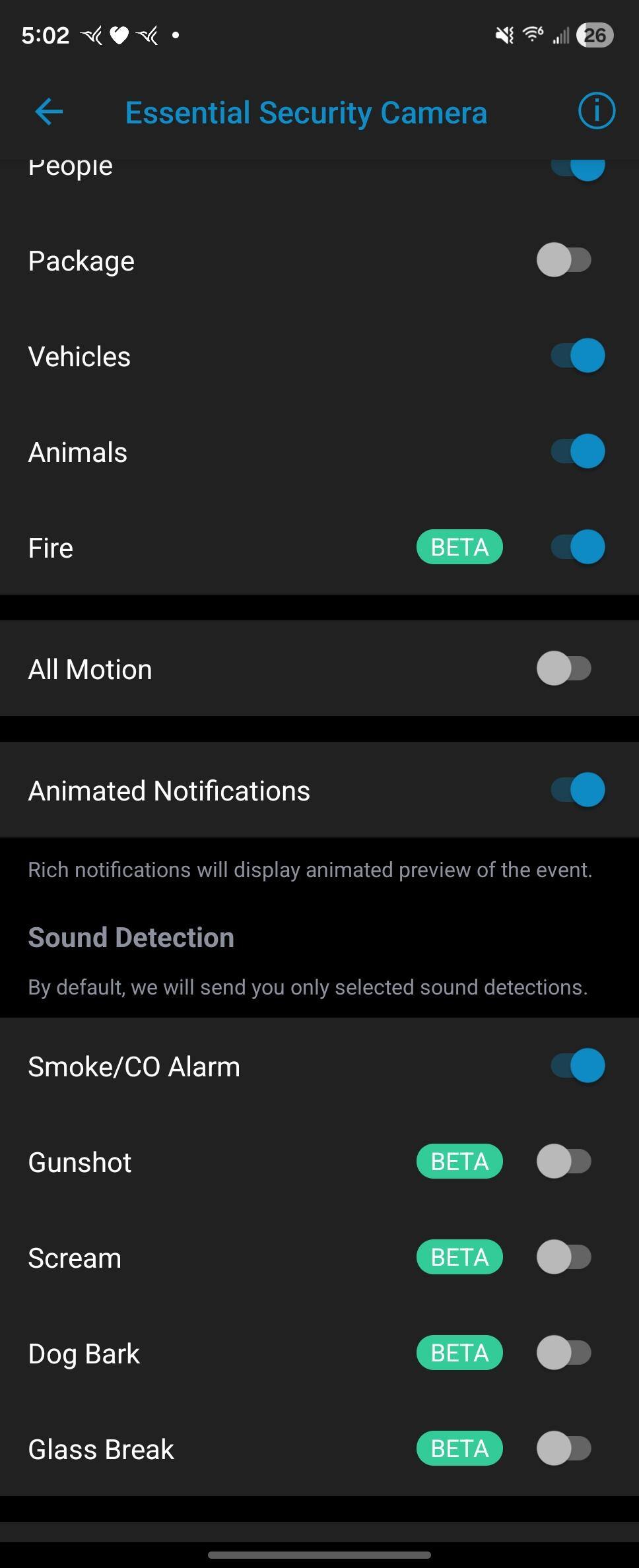Enable All Motion notifications
Image resolution: width=639 pixels, height=1568 pixels.
(564, 669)
